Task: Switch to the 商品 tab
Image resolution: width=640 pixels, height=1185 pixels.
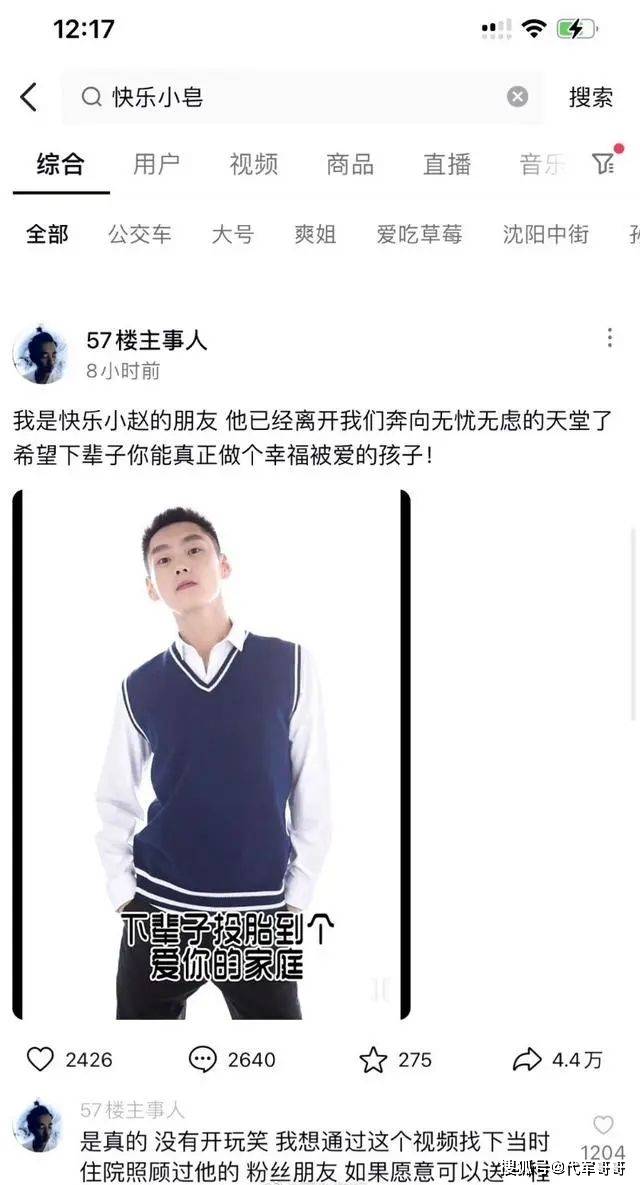Action: (x=350, y=164)
